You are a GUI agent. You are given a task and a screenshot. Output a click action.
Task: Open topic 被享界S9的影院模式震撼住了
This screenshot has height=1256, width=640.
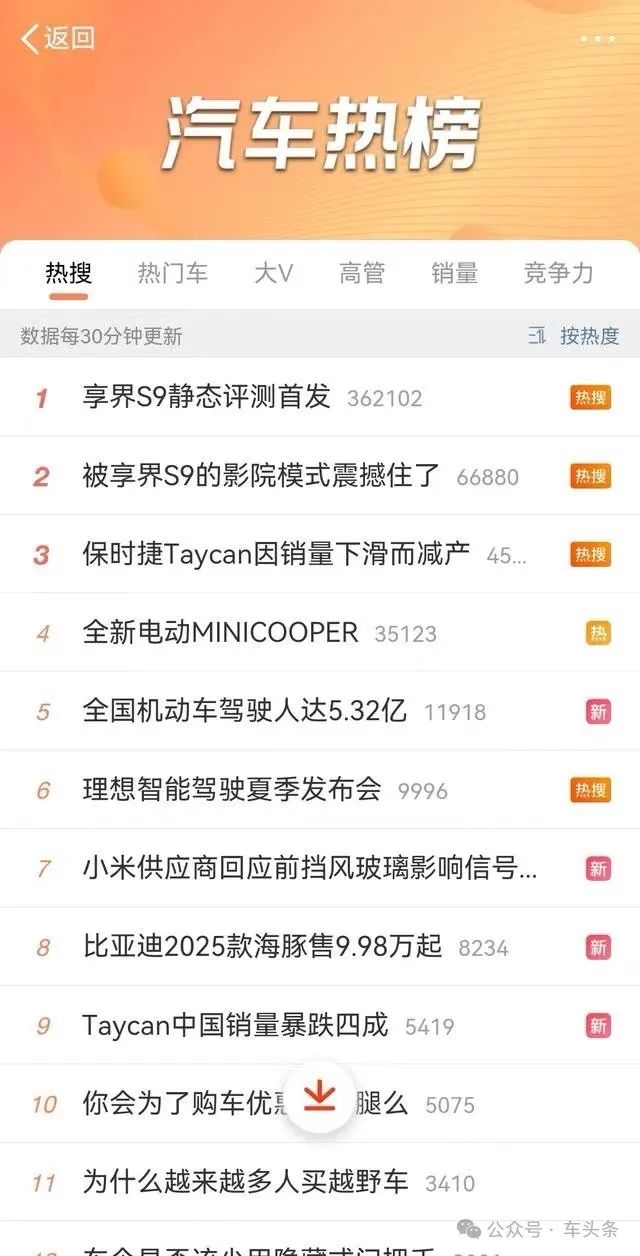coord(320,476)
